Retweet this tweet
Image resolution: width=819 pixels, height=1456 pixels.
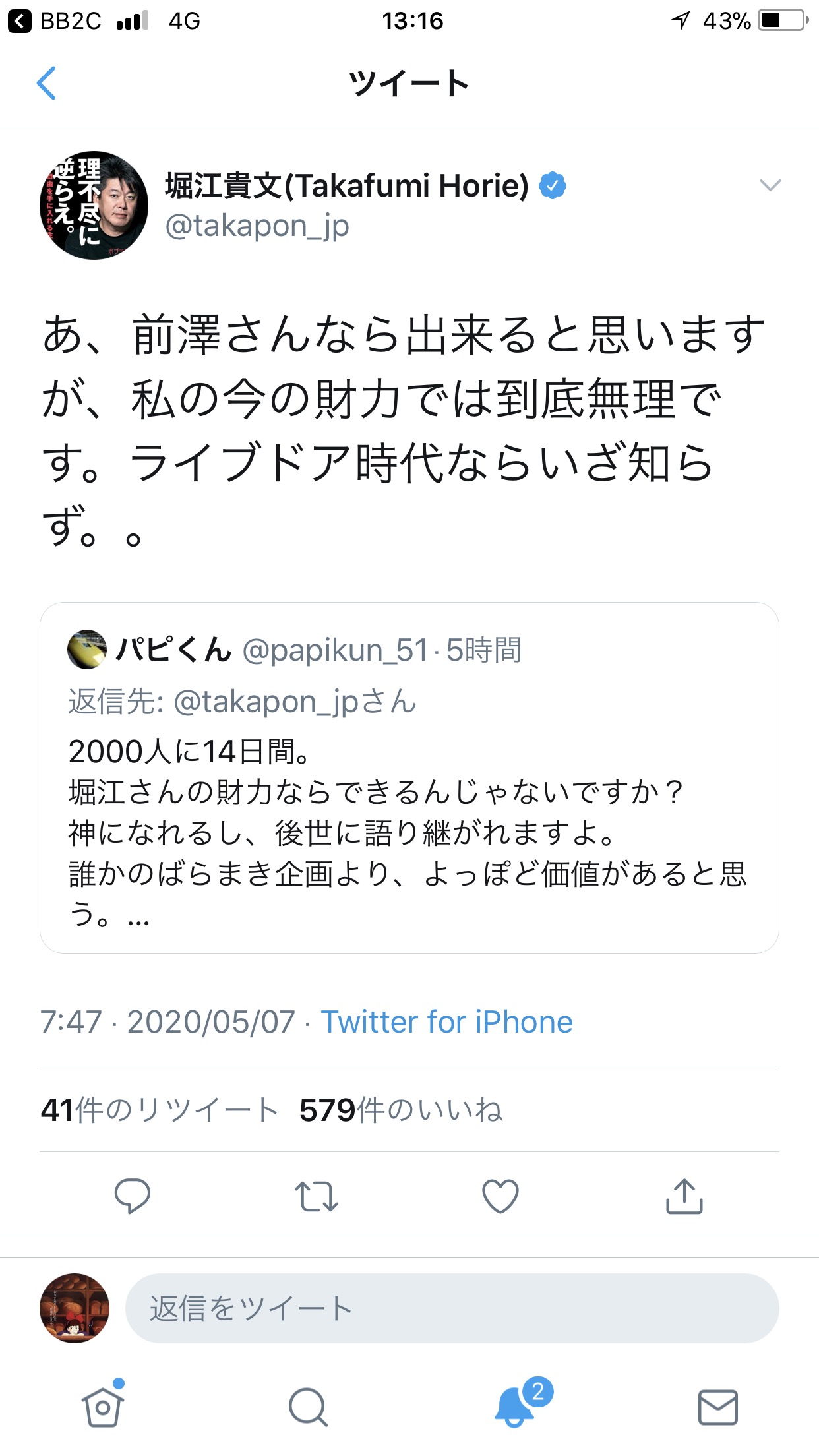pyautogui.click(x=317, y=1196)
